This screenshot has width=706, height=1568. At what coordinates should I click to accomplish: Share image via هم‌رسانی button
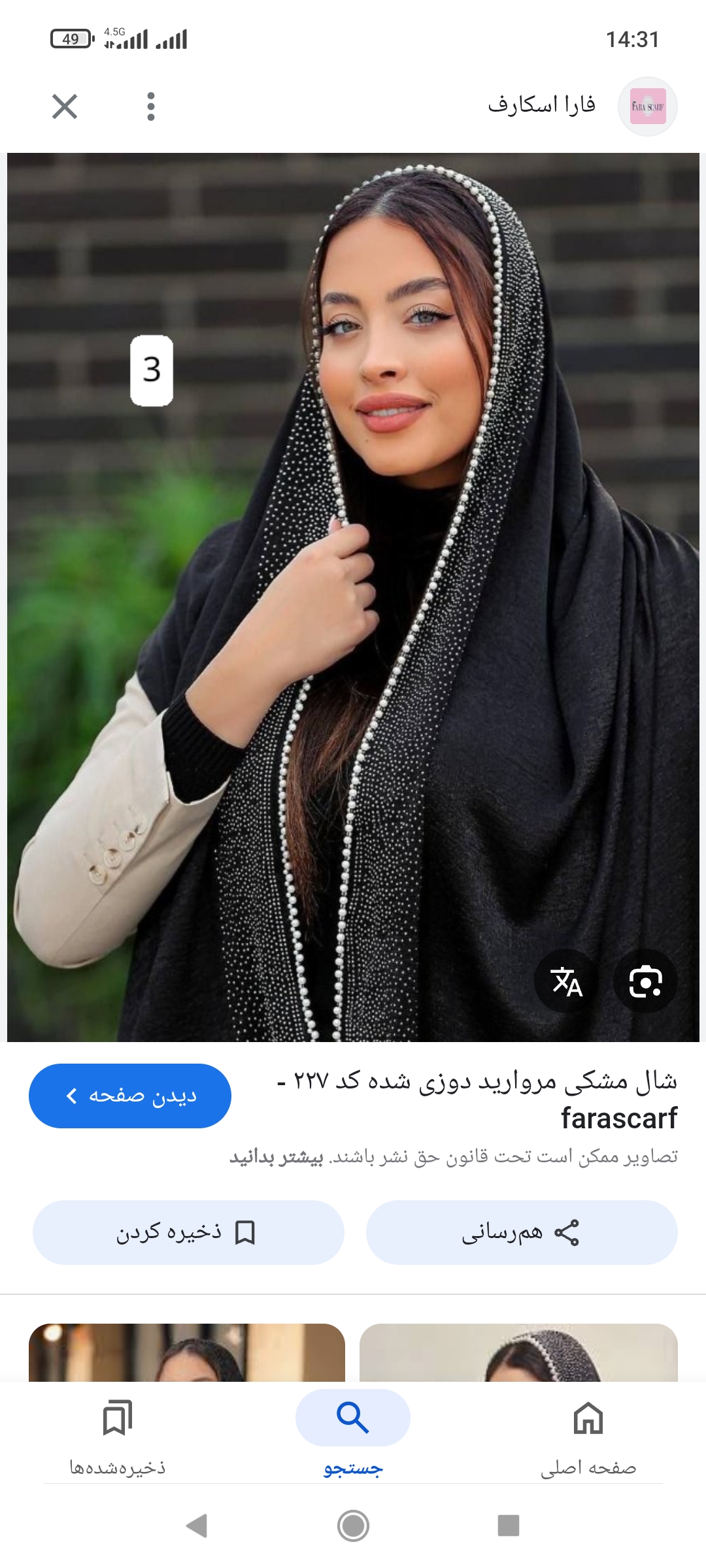(522, 1232)
